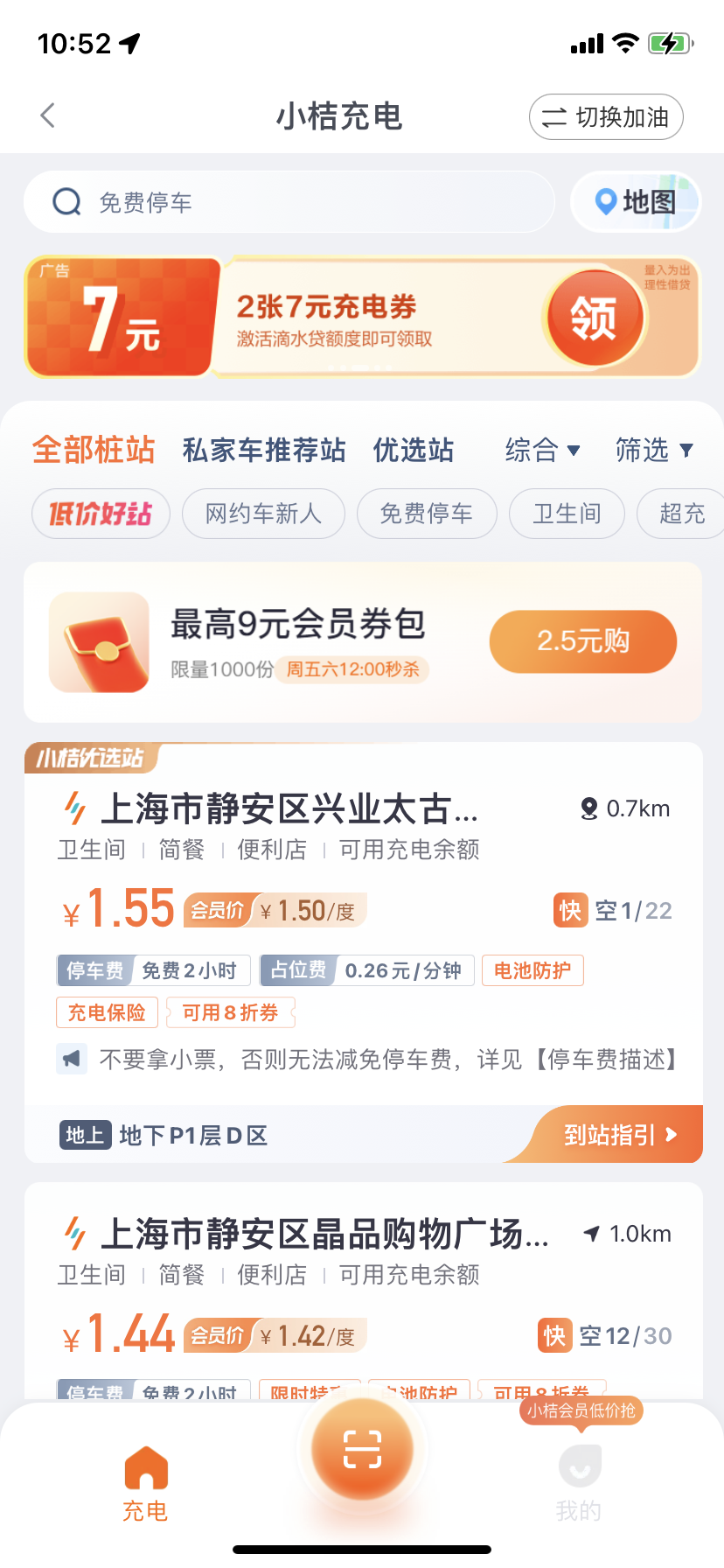This screenshot has height=1568, width=724.
Task: Select the 低价好站 chip
Action: point(101,514)
